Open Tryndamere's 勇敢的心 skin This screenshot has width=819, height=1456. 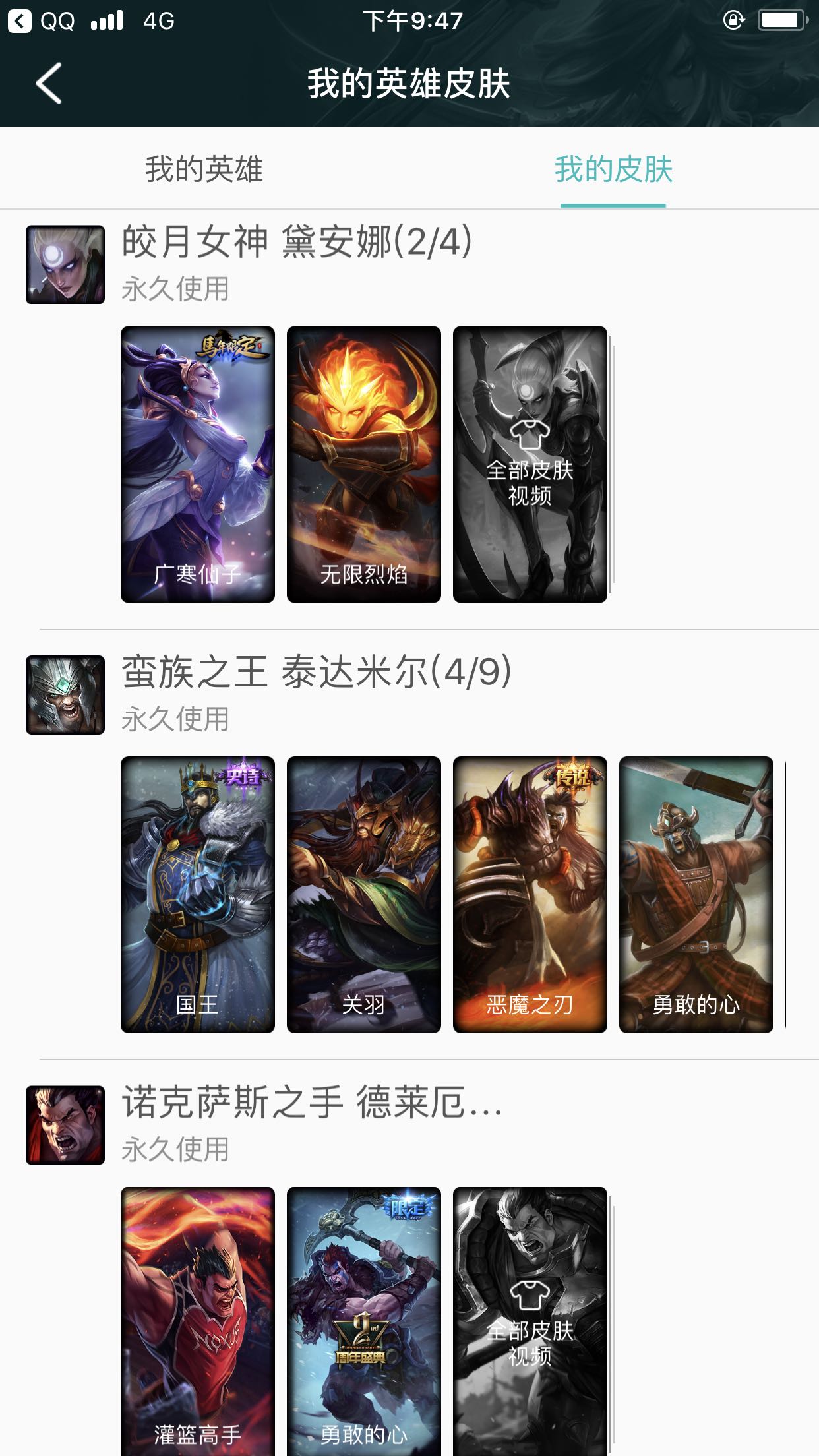(696, 894)
